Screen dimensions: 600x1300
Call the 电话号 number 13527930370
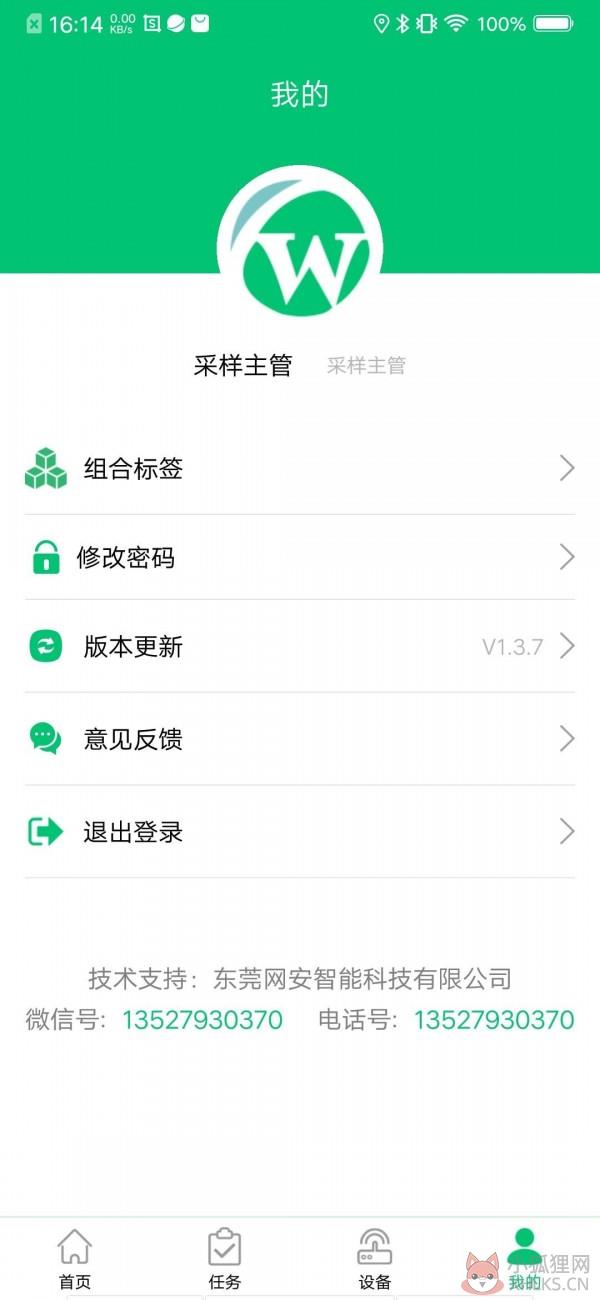494,1020
